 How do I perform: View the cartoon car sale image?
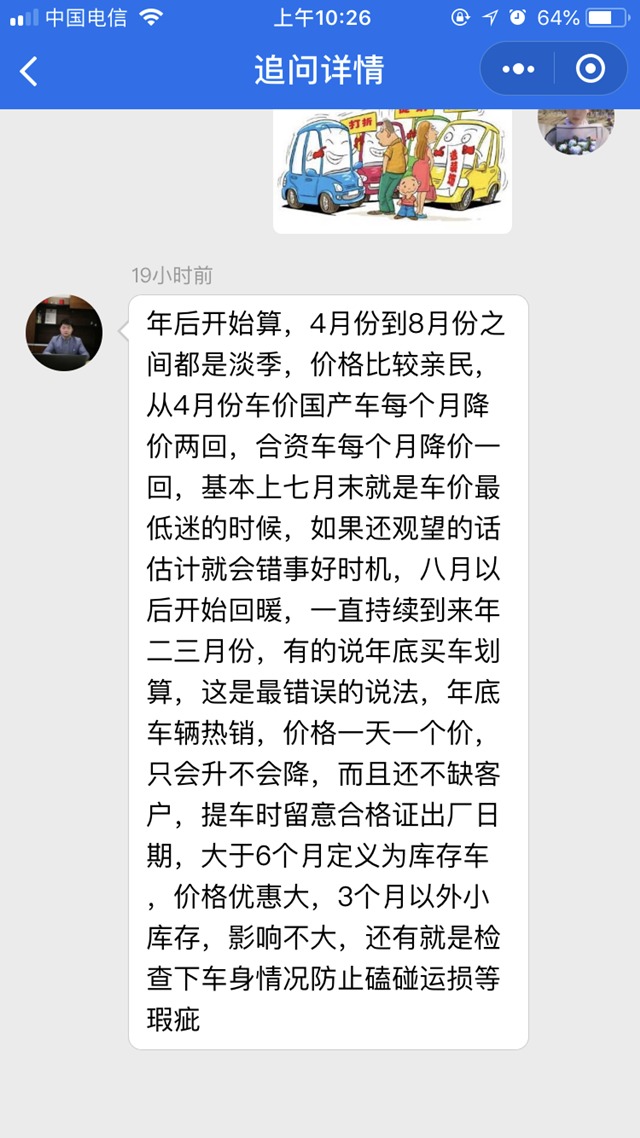click(392, 170)
